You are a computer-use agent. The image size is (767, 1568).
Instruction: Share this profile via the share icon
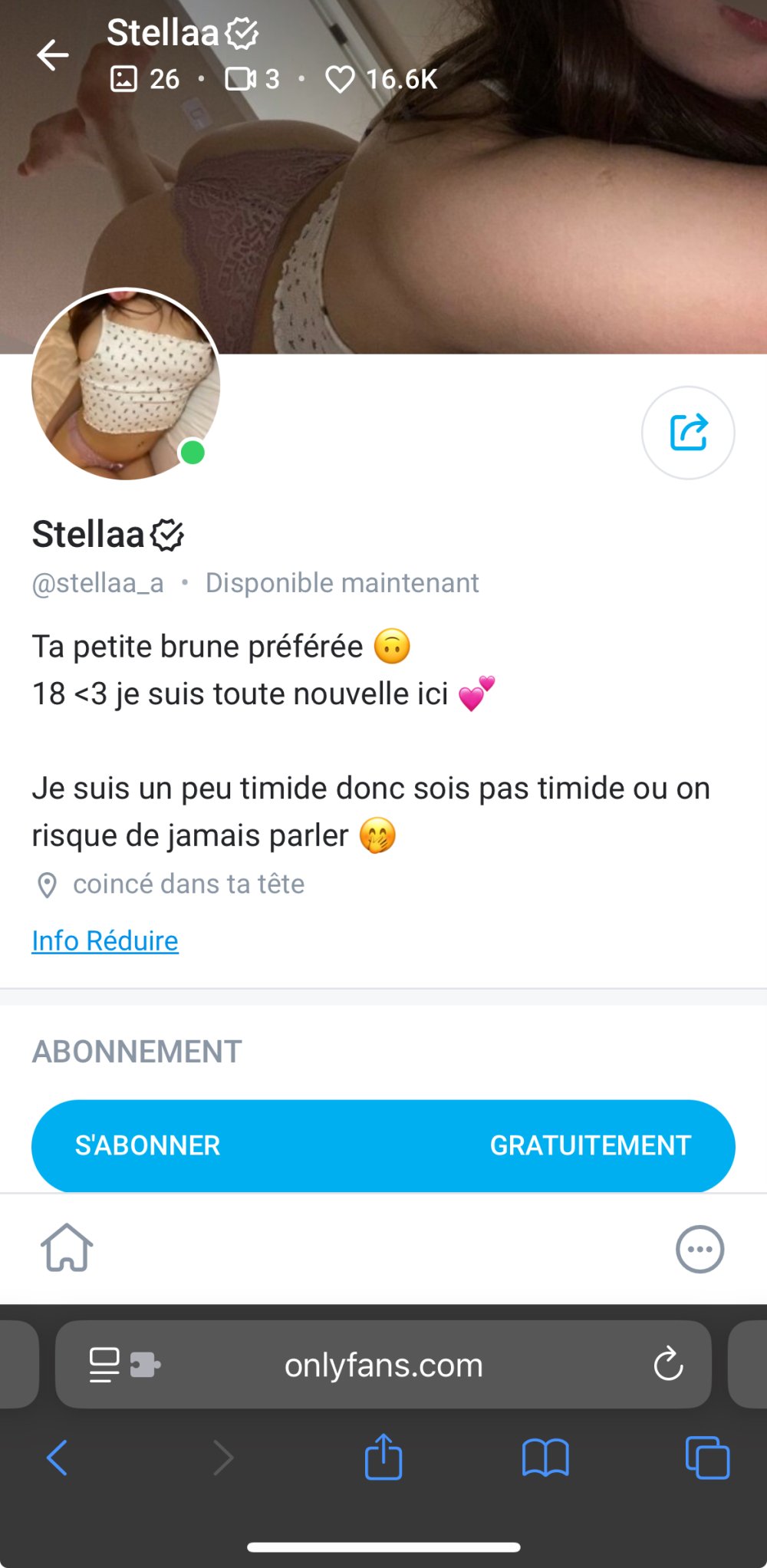click(688, 433)
